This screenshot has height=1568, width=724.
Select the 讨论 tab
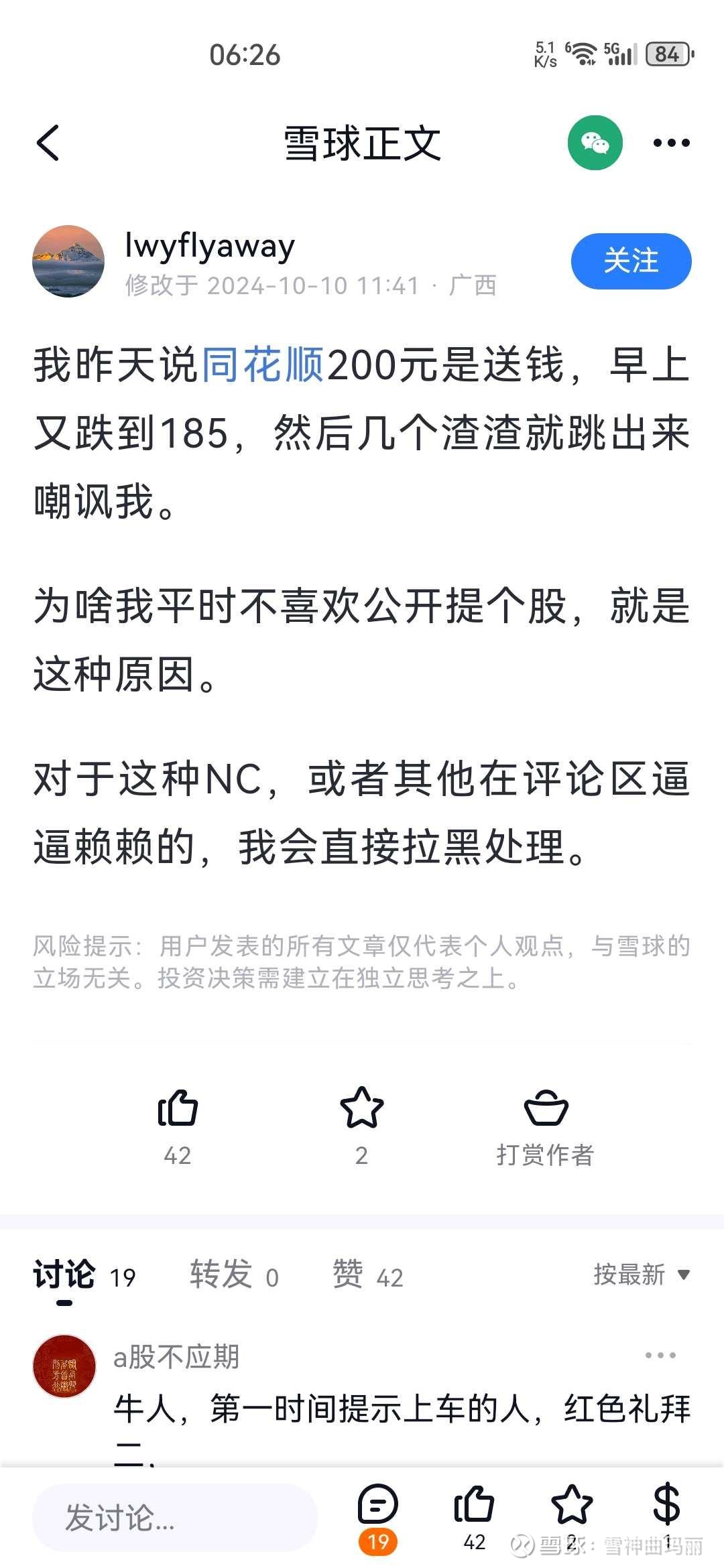(x=84, y=1275)
